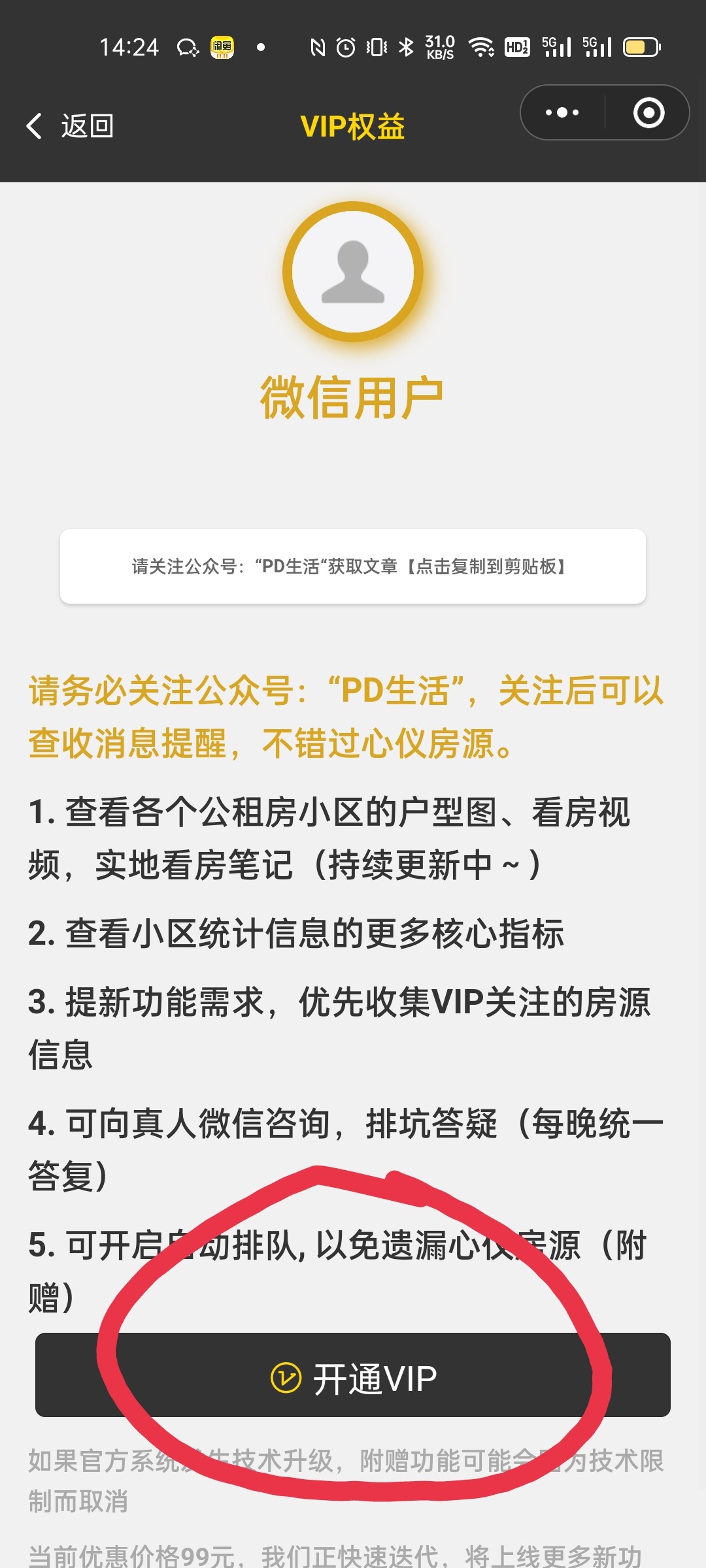Open the mini program more options menu
Screen dimensions: 706x1568
[x=562, y=112]
